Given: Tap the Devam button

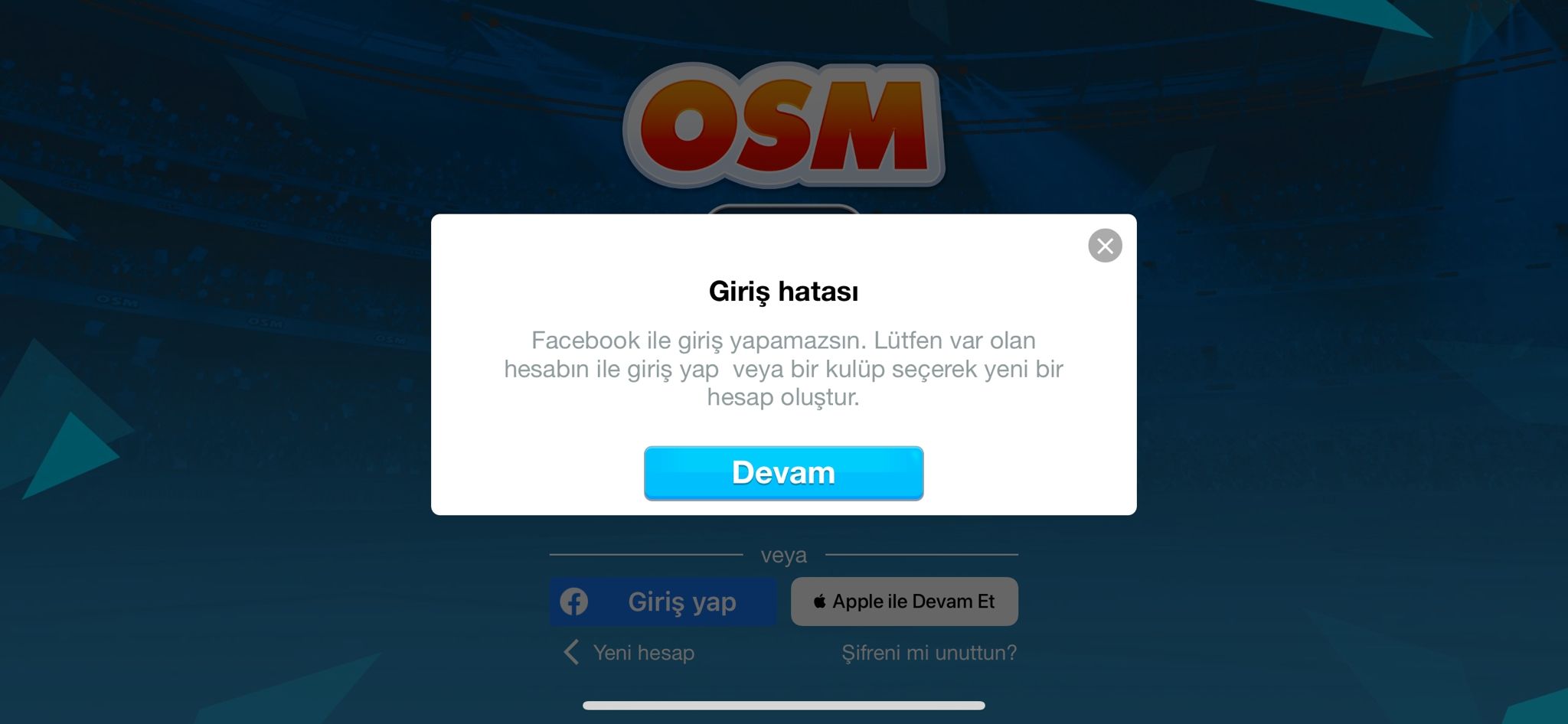Looking at the screenshot, I should coord(783,473).
